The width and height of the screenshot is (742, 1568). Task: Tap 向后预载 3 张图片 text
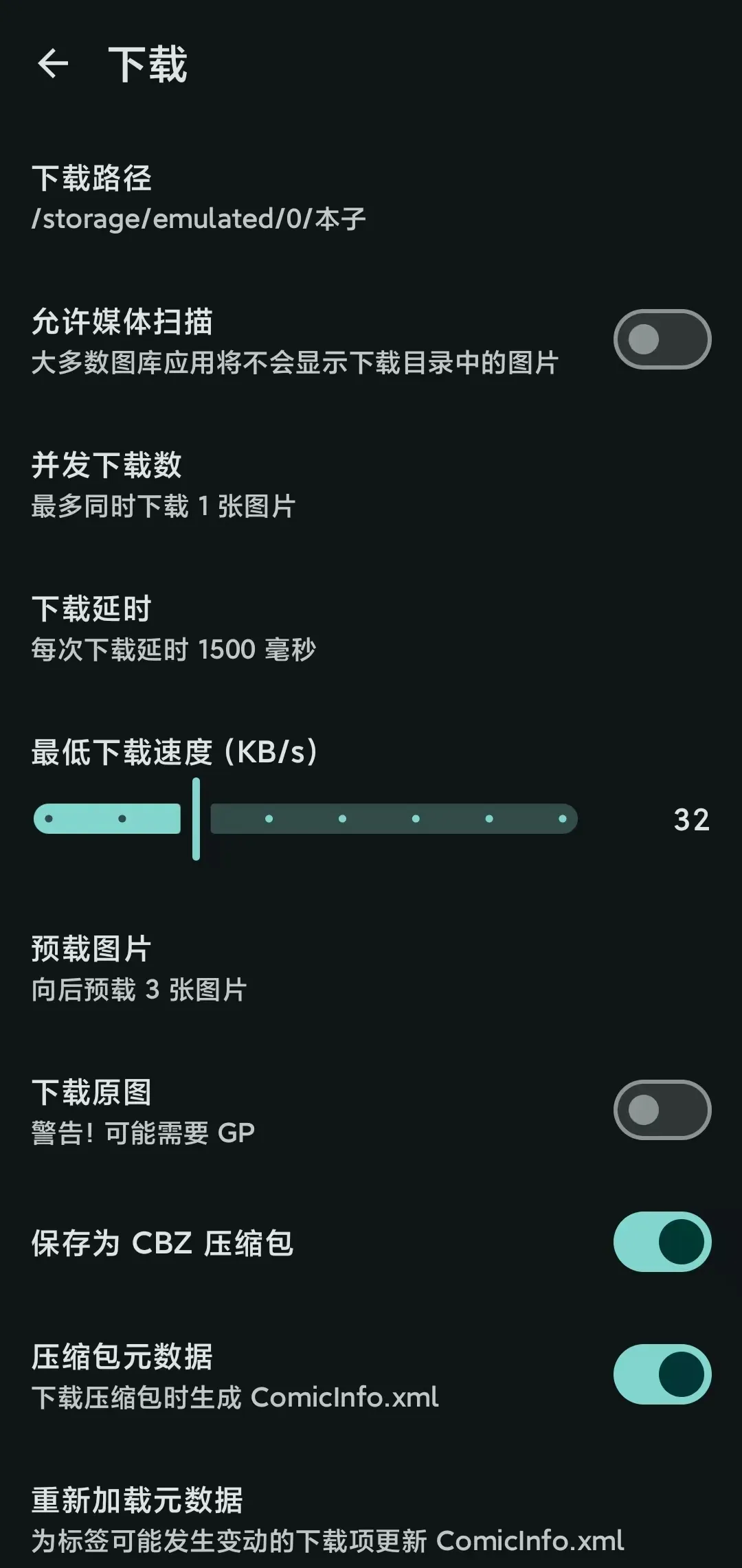click(x=140, y=991)
